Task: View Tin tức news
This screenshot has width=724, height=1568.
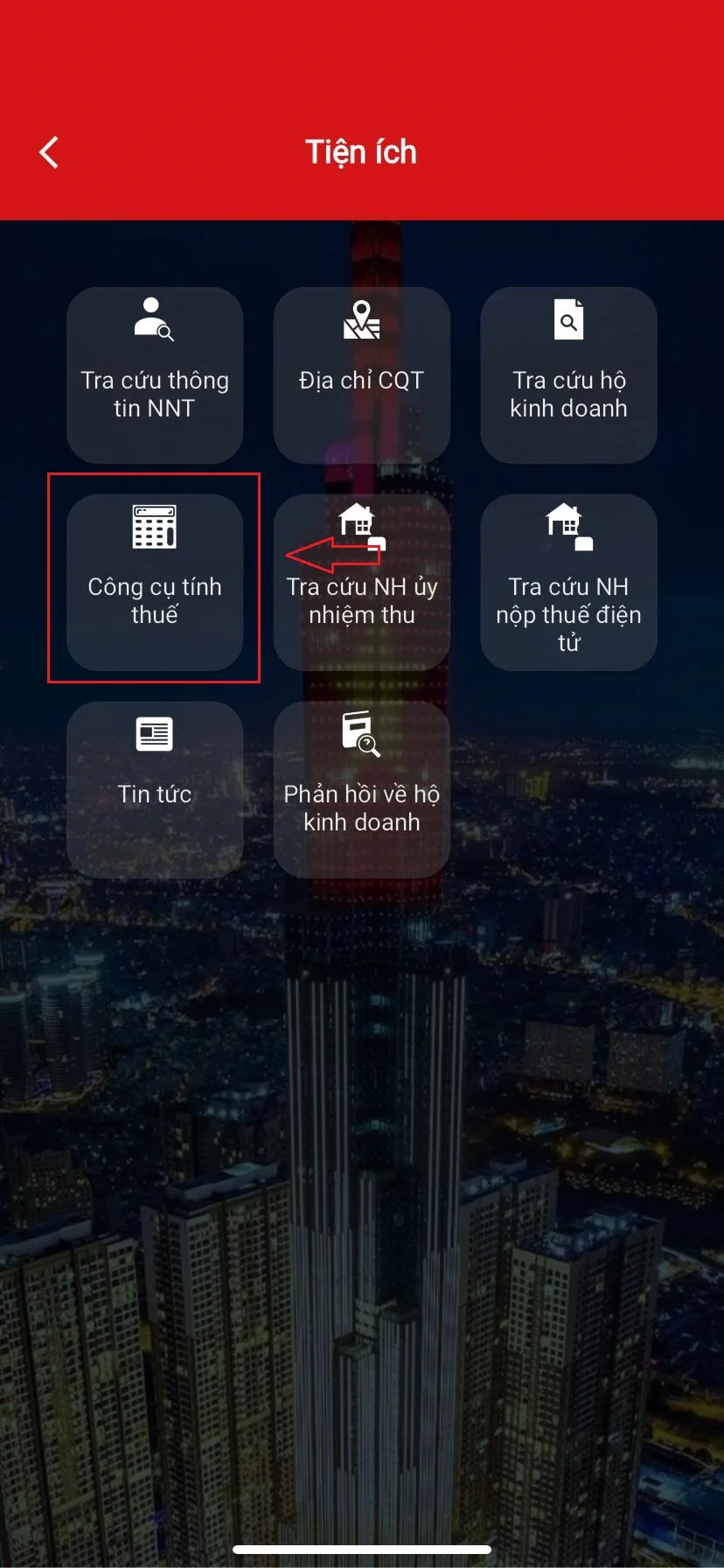Action: 155,789
